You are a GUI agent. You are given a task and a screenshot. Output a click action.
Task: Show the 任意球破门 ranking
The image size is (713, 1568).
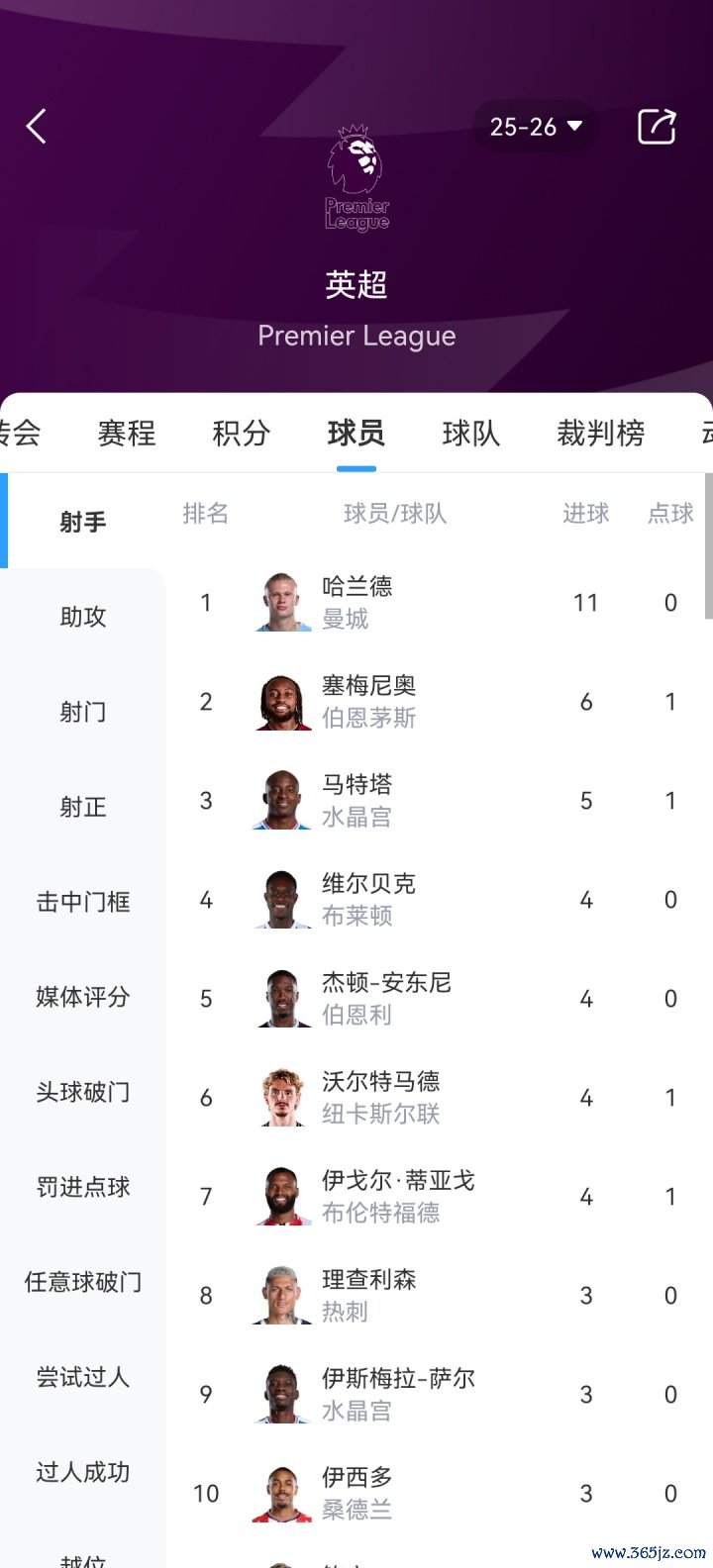point(83,1282)
